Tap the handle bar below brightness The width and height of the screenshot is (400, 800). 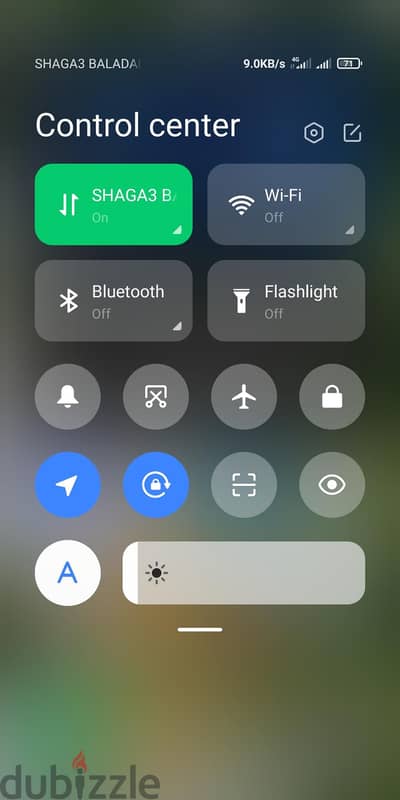[200, 630]
